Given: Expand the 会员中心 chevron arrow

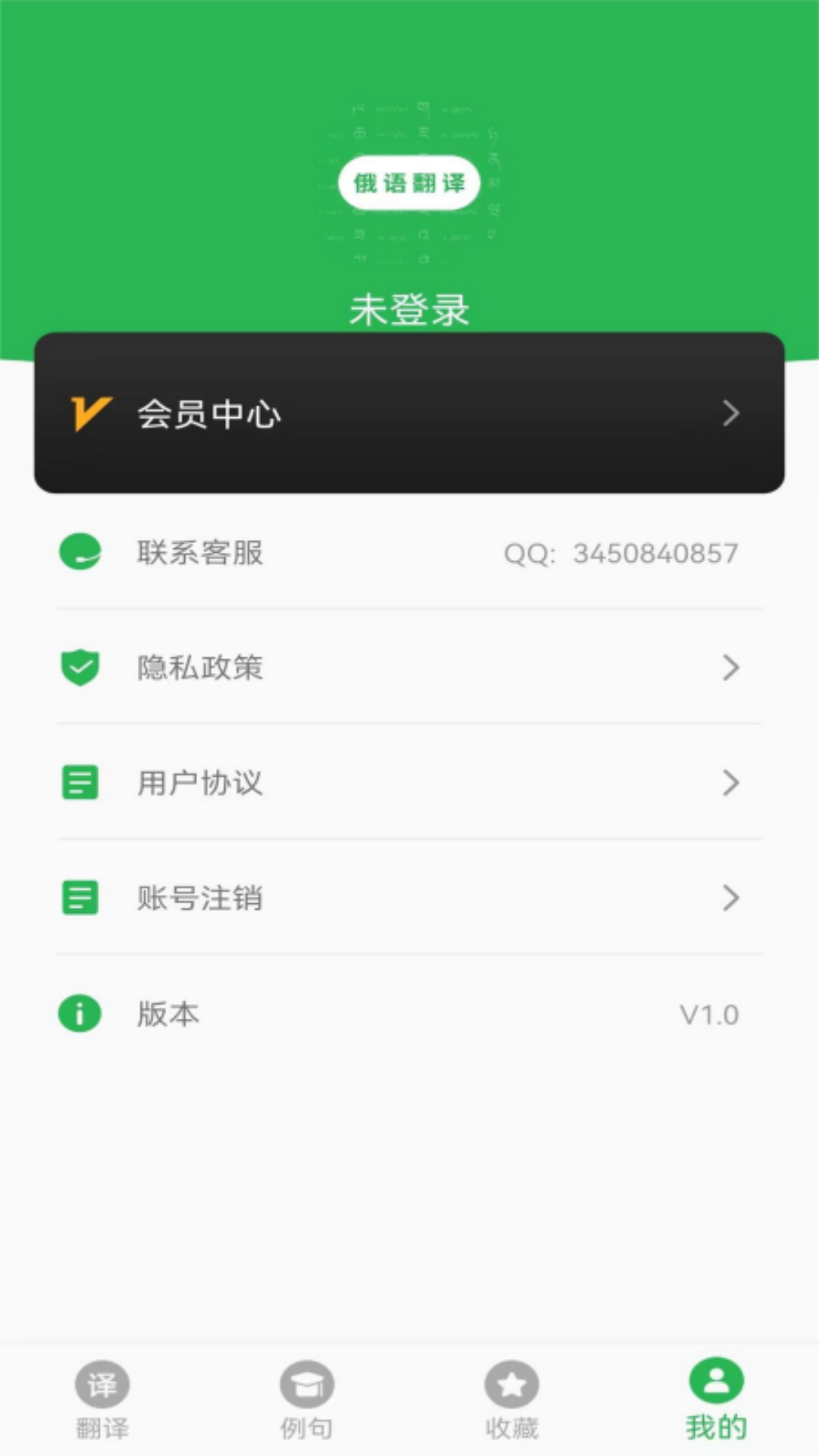Looking at the screenshot, I should pyautogui.click(x=730, y=413).
